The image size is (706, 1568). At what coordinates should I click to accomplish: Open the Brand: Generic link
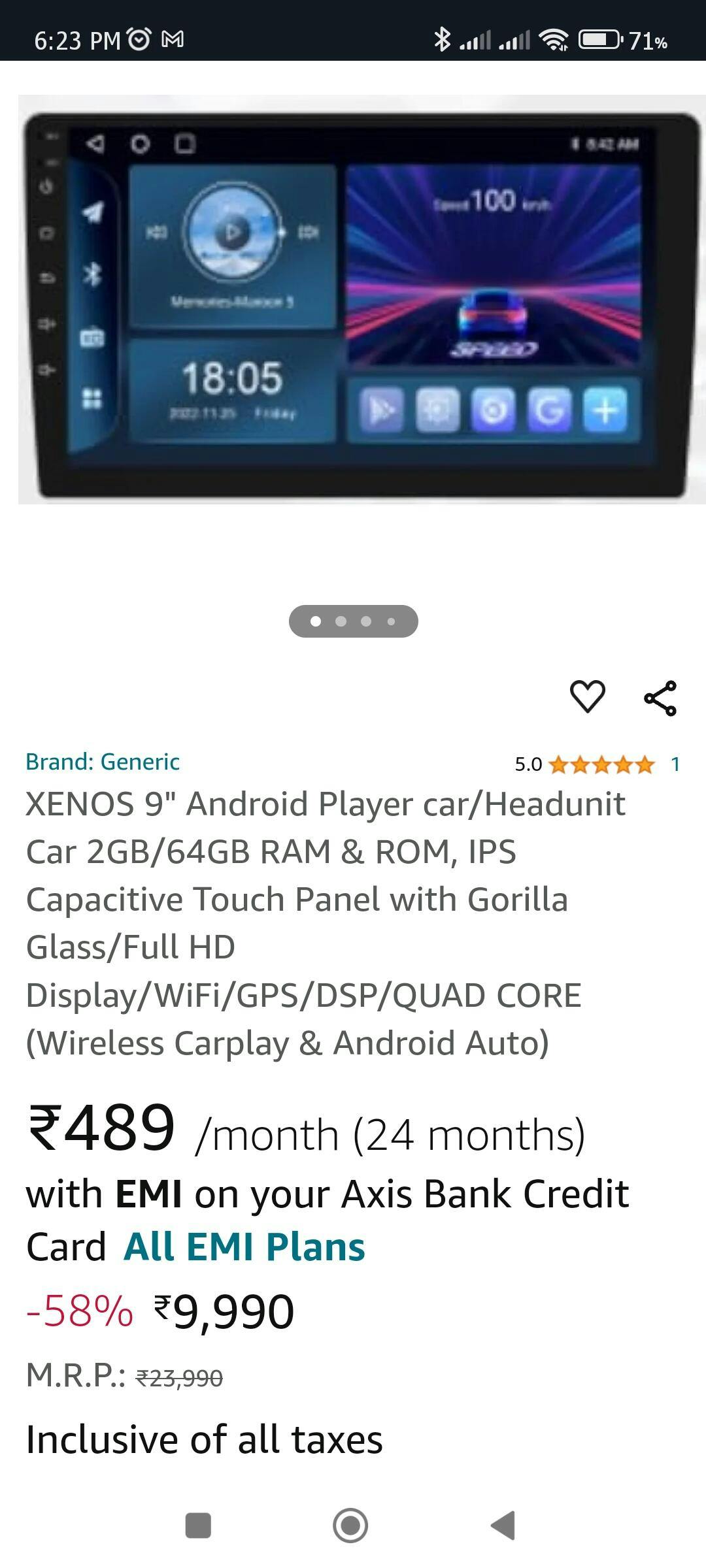coord(103,762)
